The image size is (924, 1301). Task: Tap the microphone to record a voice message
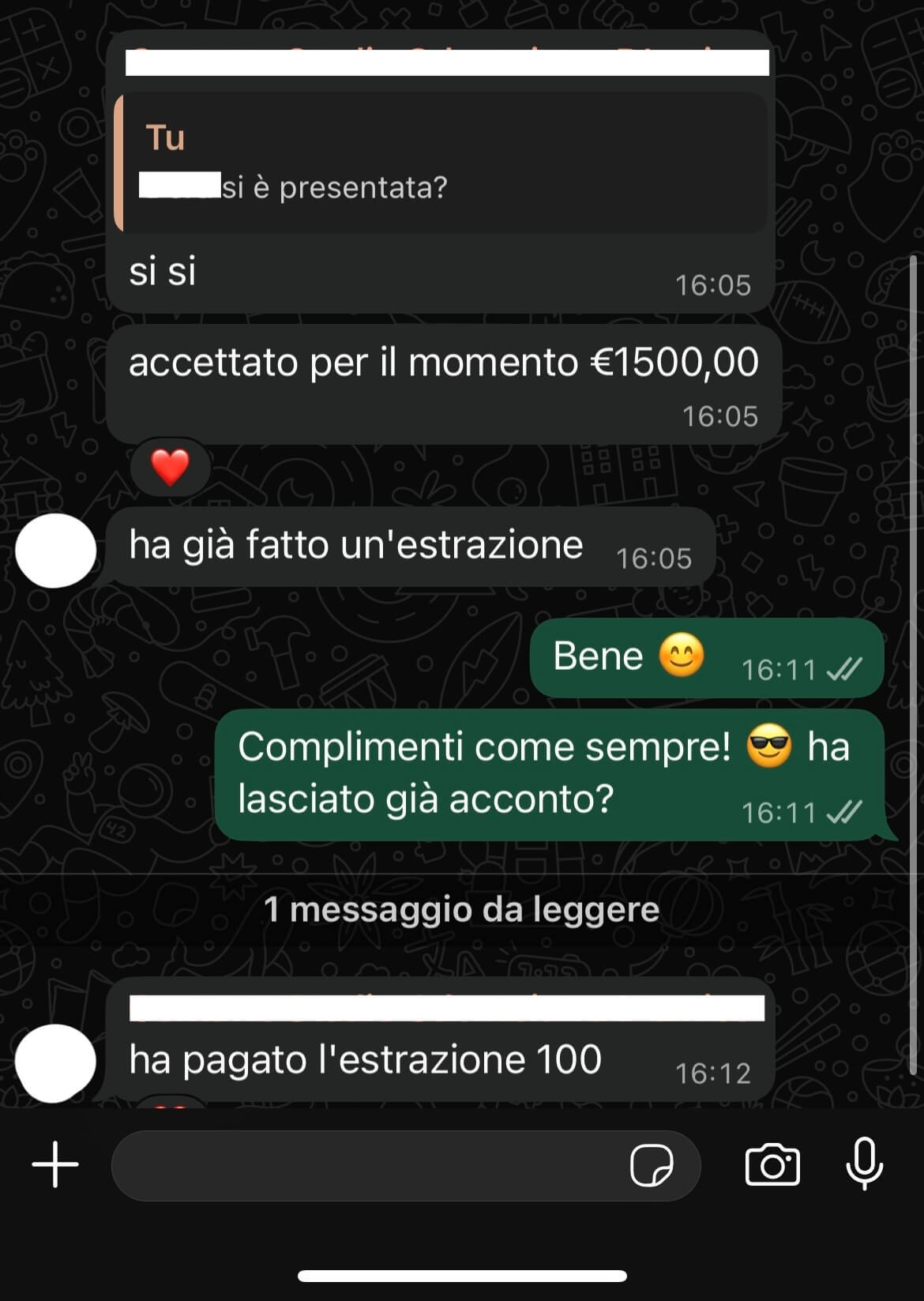864,1164
